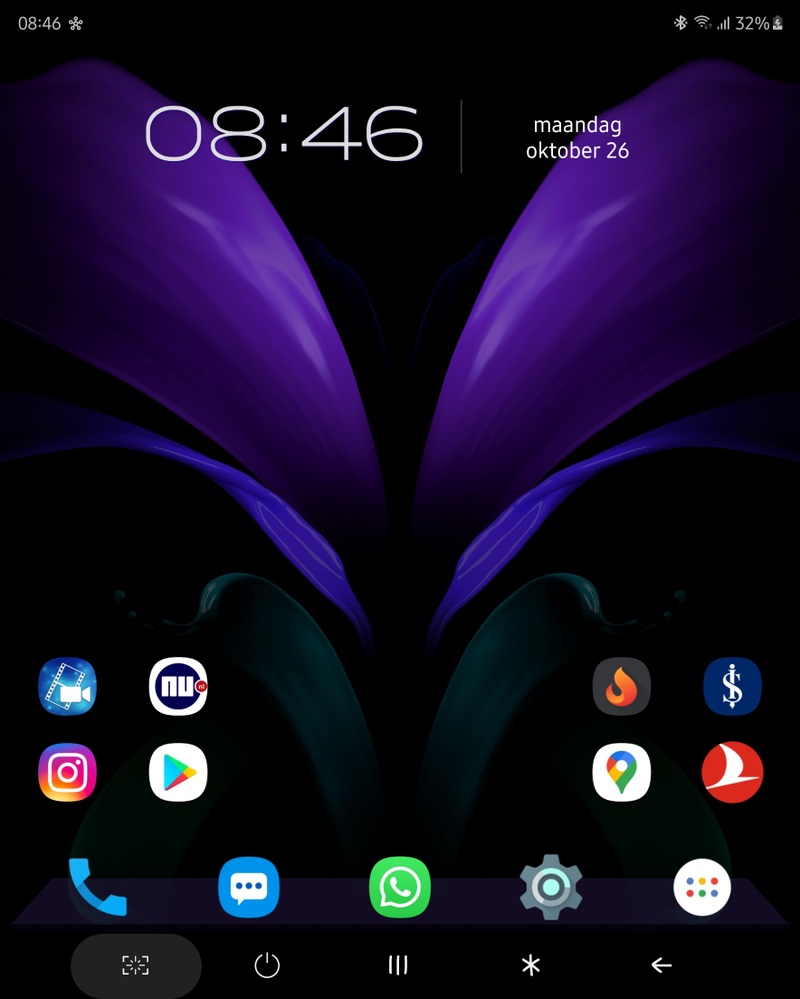The height and width of the screenshot is (999, 800).
Task: Open the Messages app
Action: (x=248, y=887)
